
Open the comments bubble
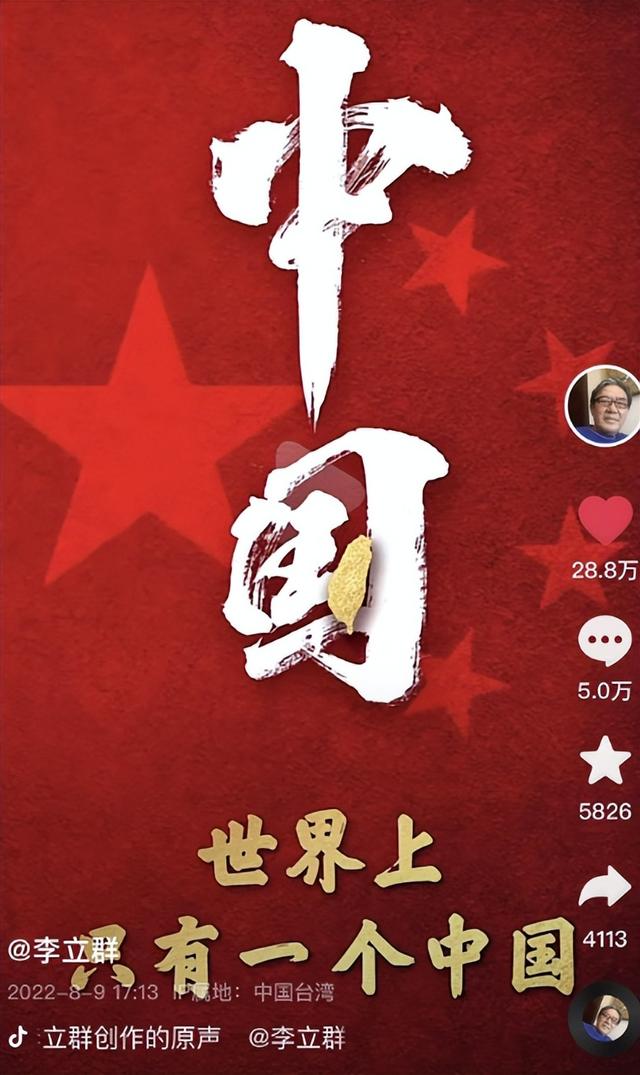click(x=605, y=640)
